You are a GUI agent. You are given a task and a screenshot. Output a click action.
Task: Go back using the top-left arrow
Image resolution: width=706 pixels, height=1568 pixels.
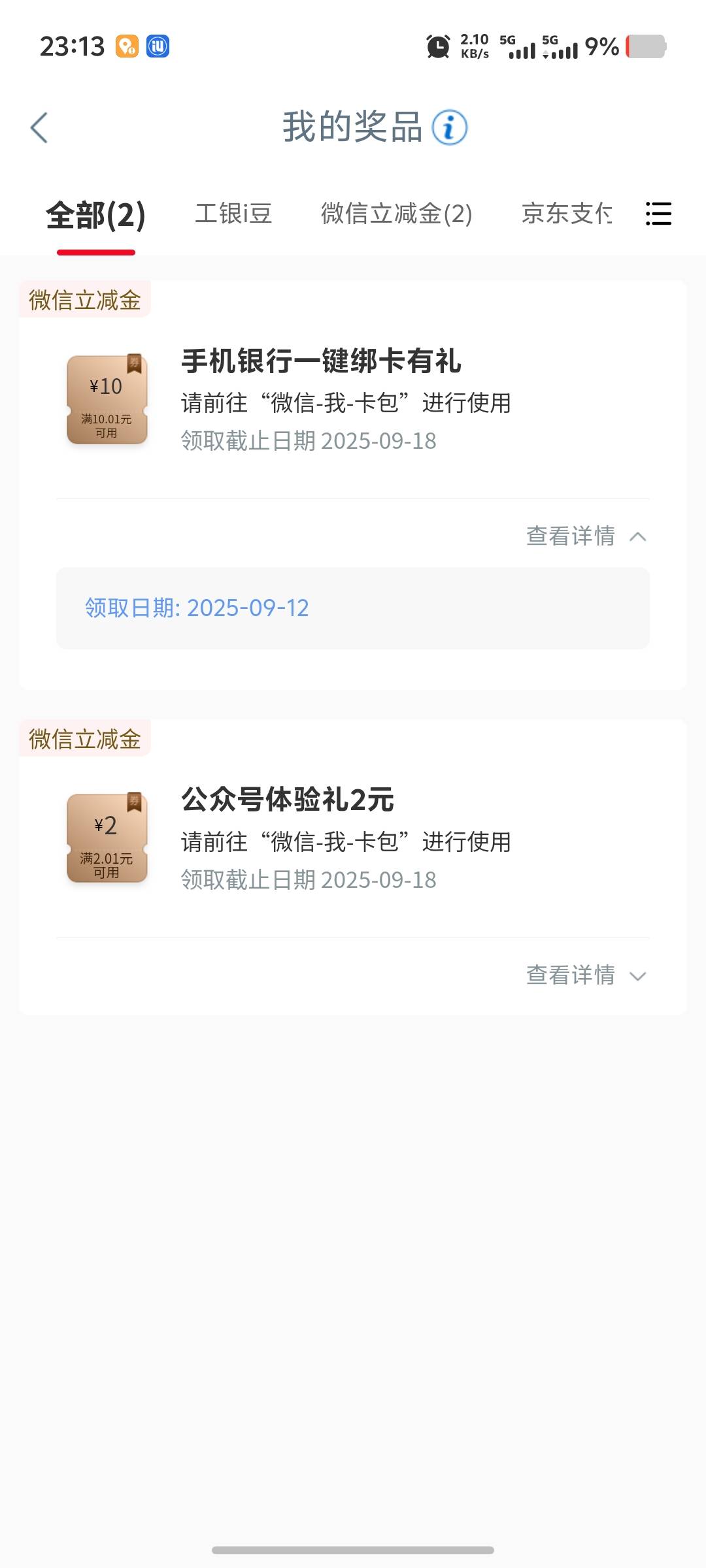[39, 127]
